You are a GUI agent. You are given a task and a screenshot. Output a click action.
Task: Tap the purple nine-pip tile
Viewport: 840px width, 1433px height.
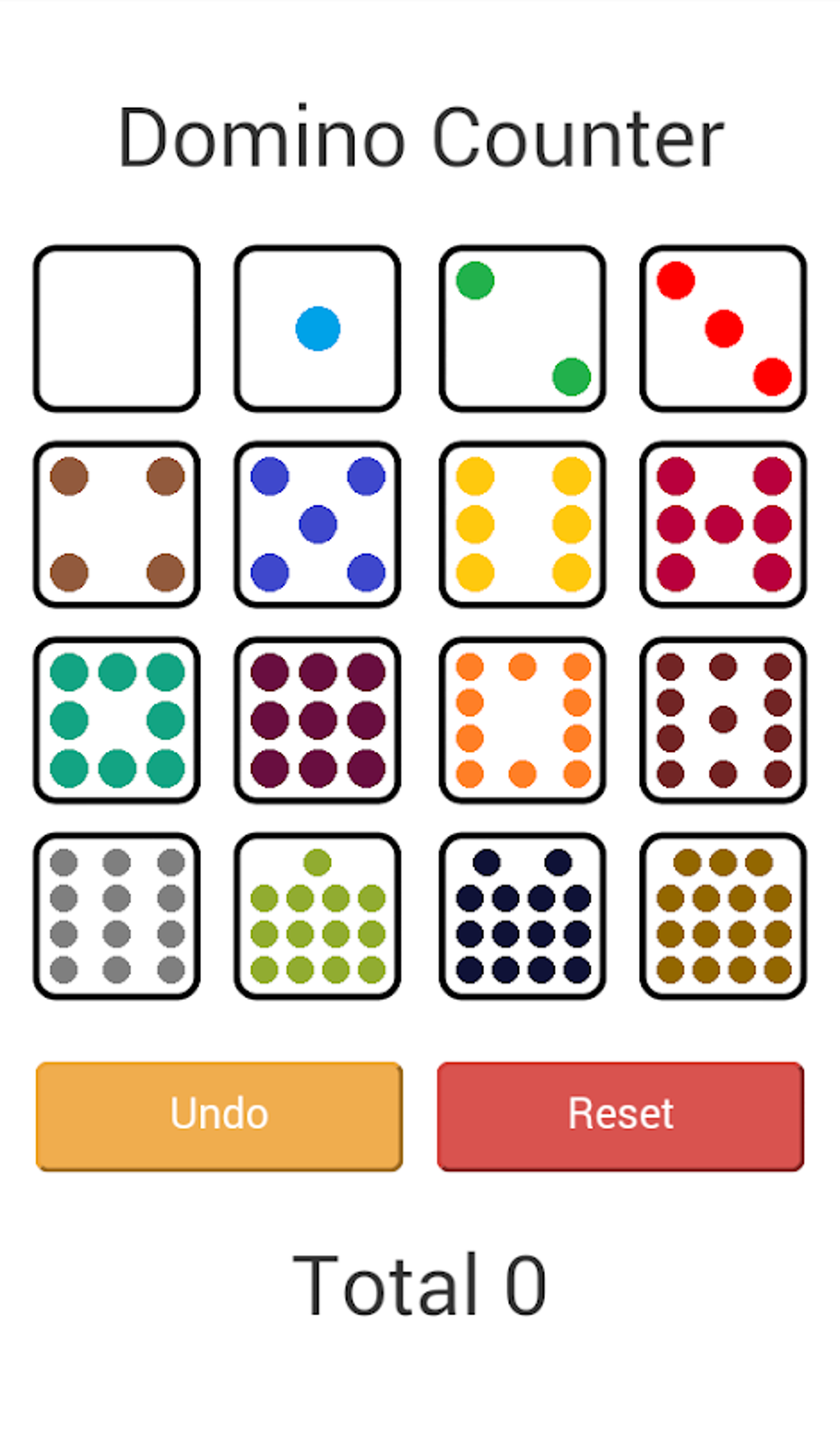318,721
